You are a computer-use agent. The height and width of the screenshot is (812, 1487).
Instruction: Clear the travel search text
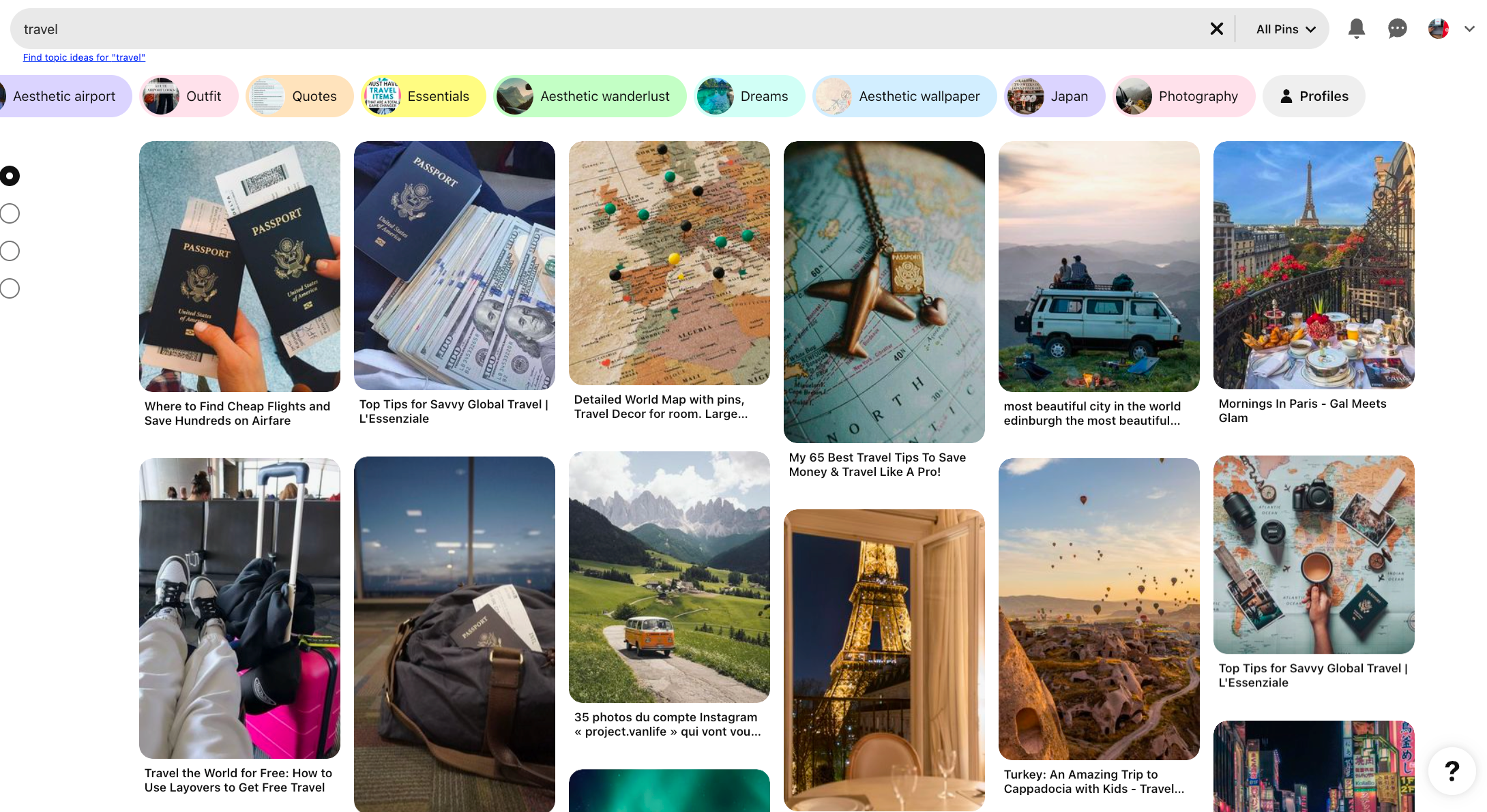pyautogui.click(x=1216, y=29)
